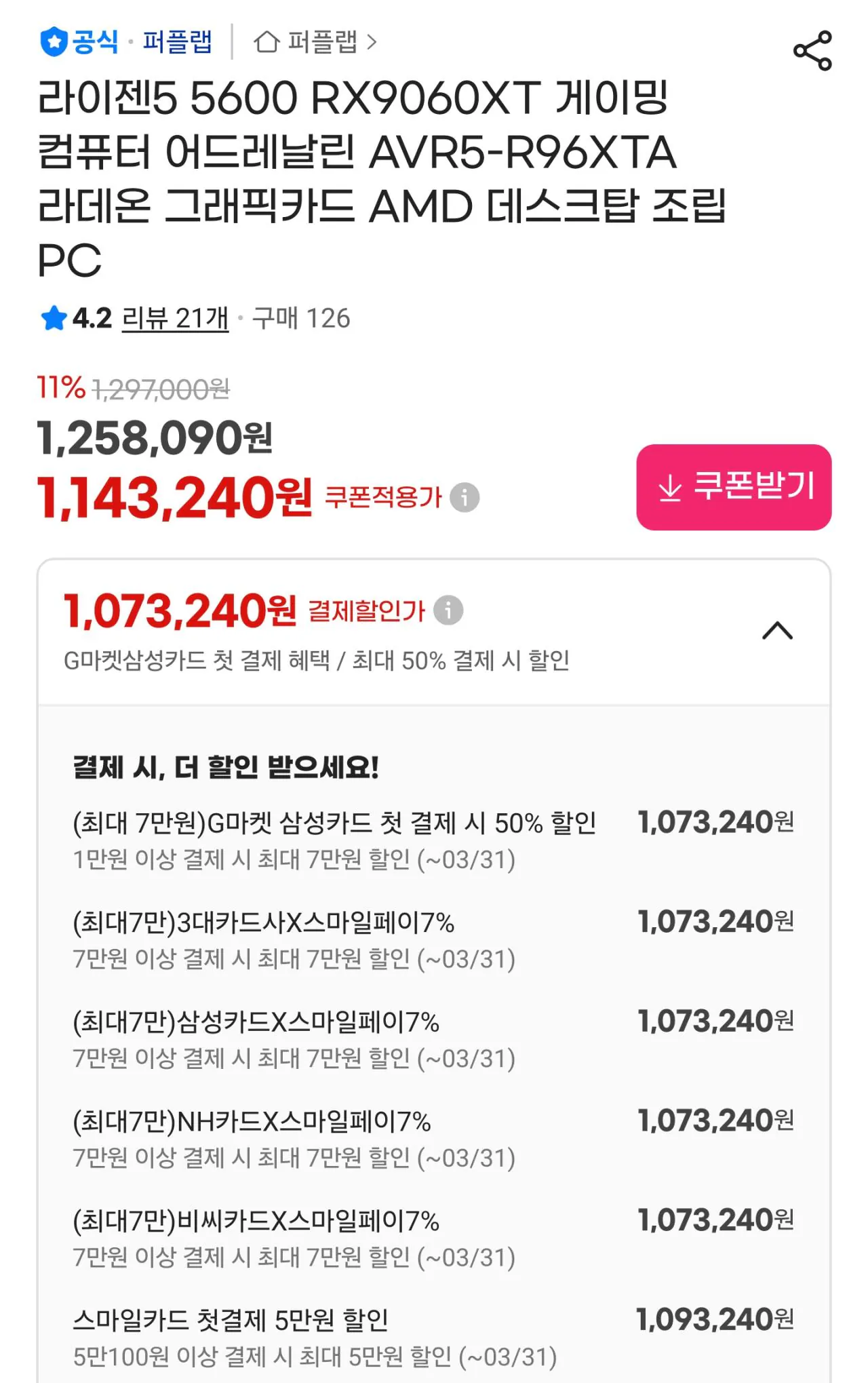The height and width of the screenshot is (1383, 868).
Task: Click the download arrow inside 쿠폰받기 button
Action: [671, 488]
